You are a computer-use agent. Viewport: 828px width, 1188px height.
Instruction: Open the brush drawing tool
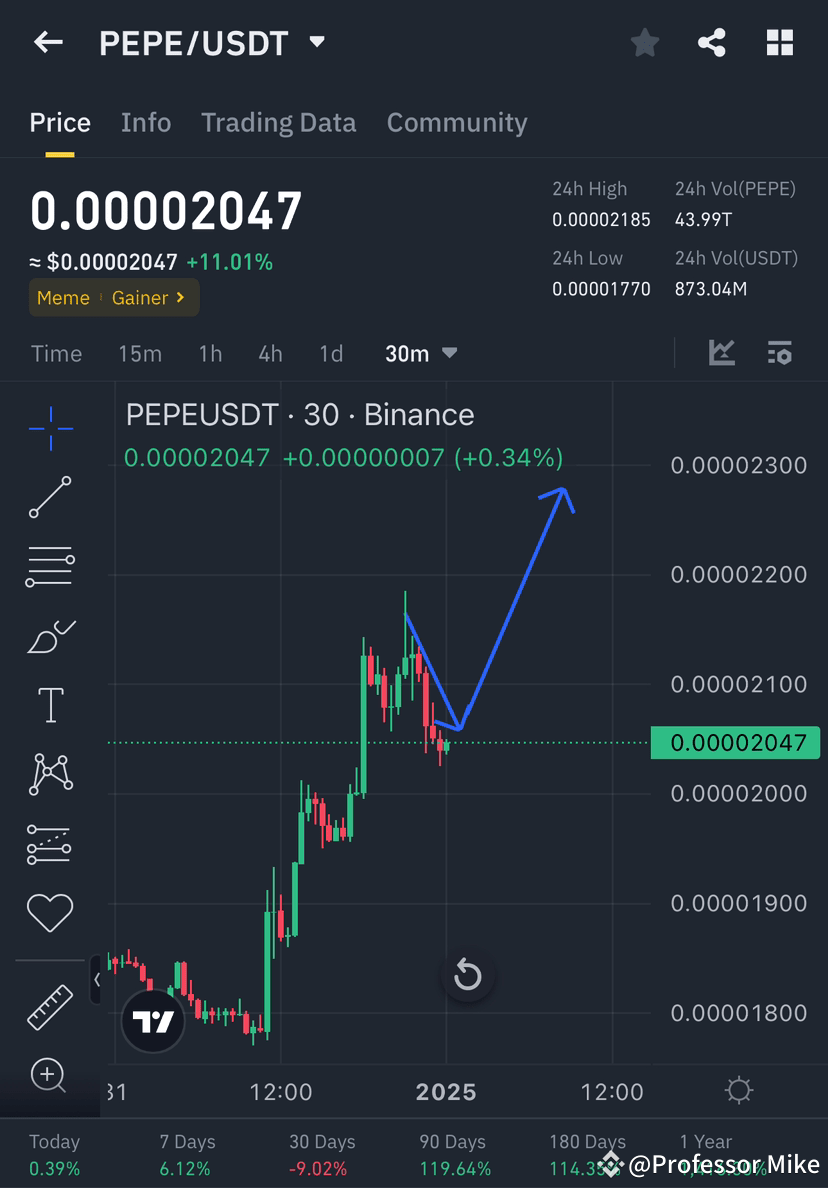click(x=49, y=635)
